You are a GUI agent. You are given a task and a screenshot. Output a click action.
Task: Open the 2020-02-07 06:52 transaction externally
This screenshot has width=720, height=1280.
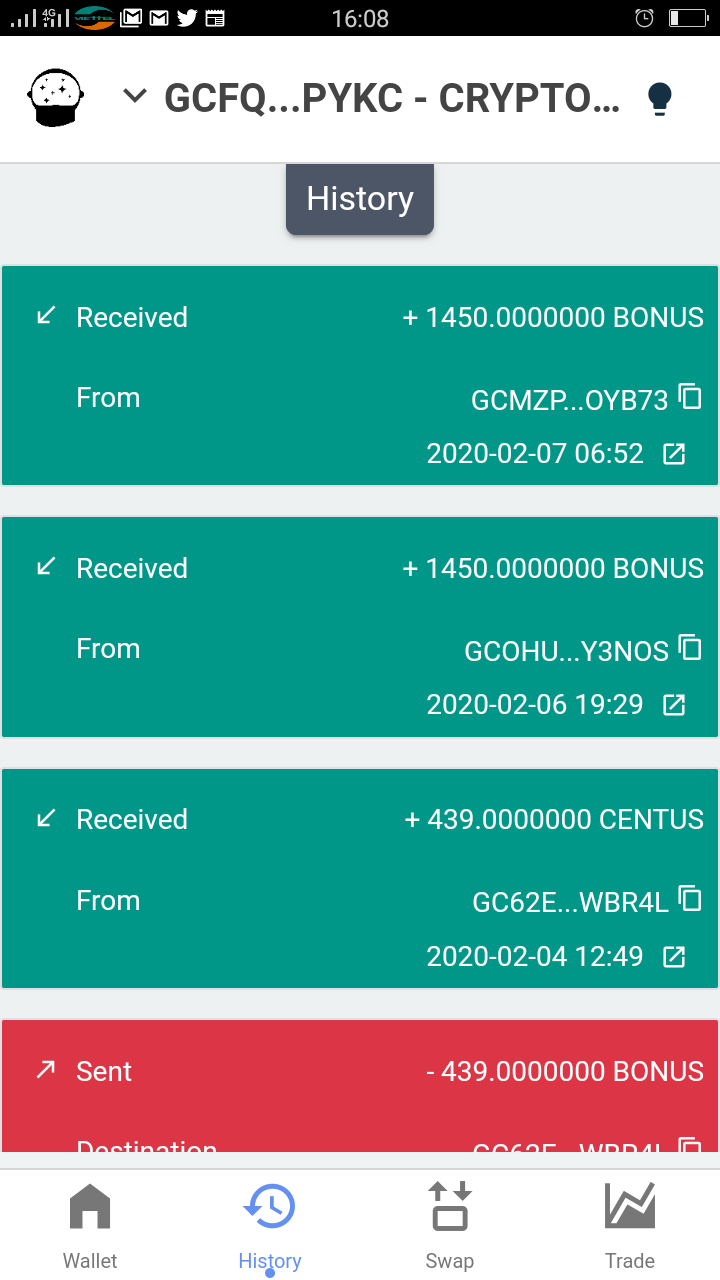(x=675, y=454)
